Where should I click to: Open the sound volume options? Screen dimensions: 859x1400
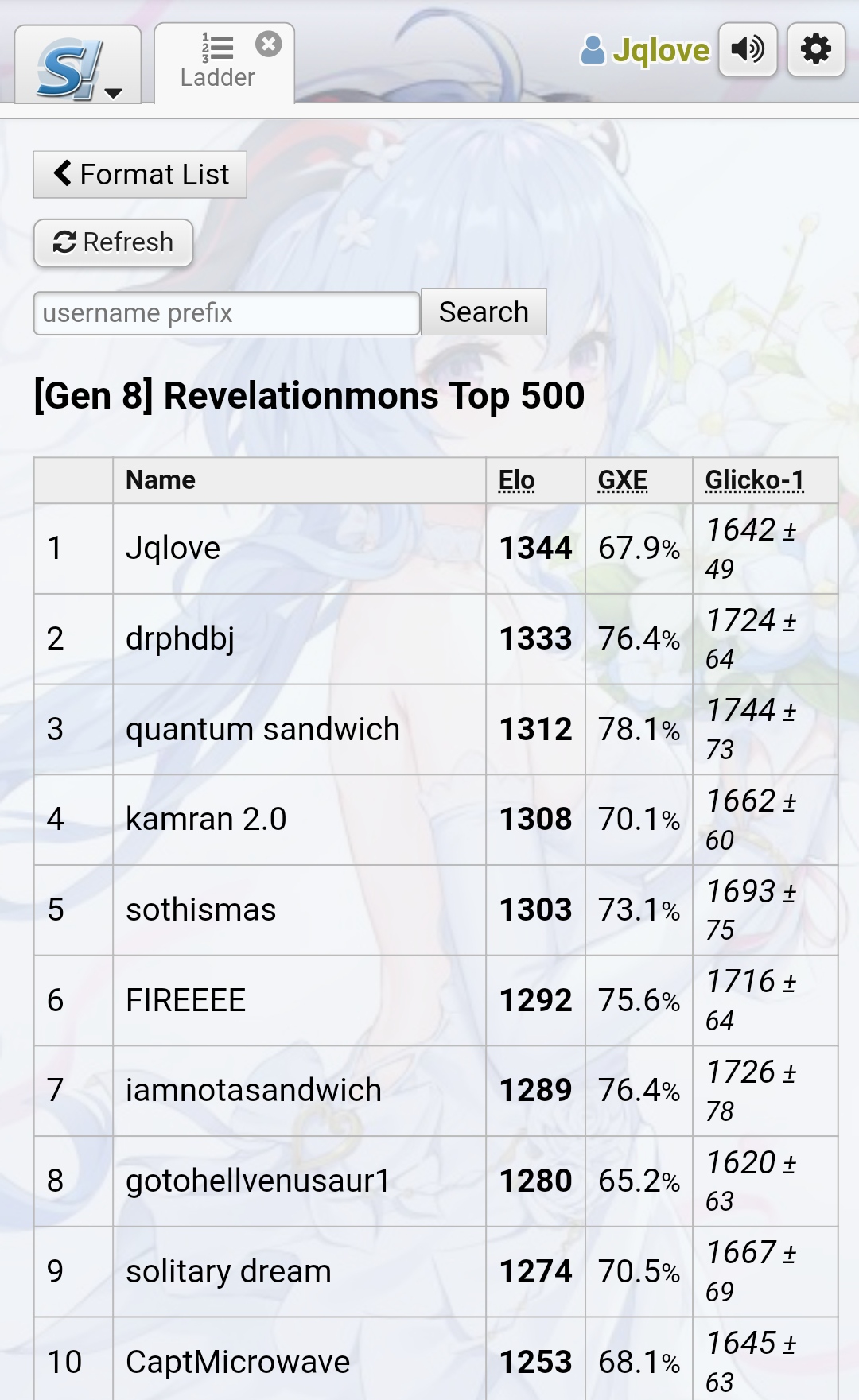748,49
